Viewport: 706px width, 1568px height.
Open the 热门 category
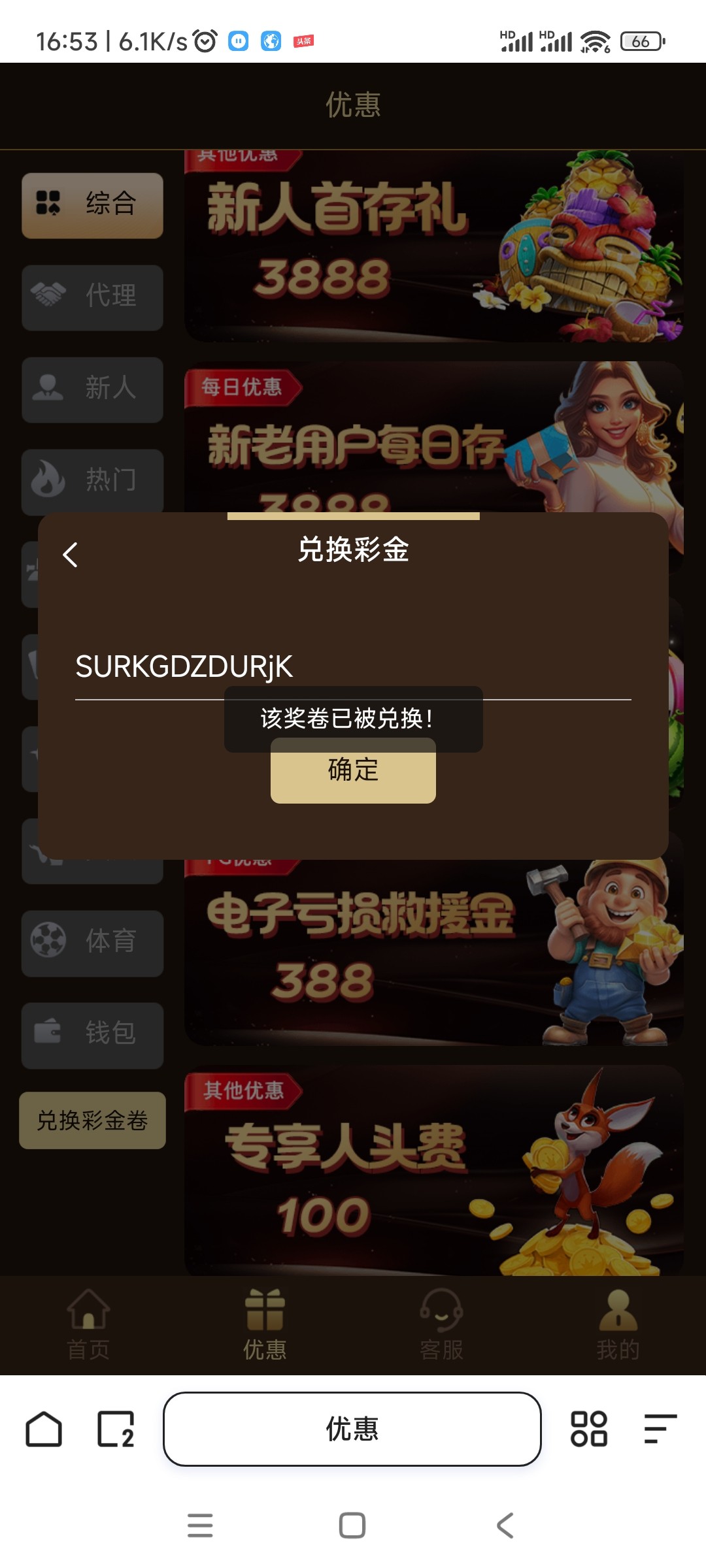(92, 481)
